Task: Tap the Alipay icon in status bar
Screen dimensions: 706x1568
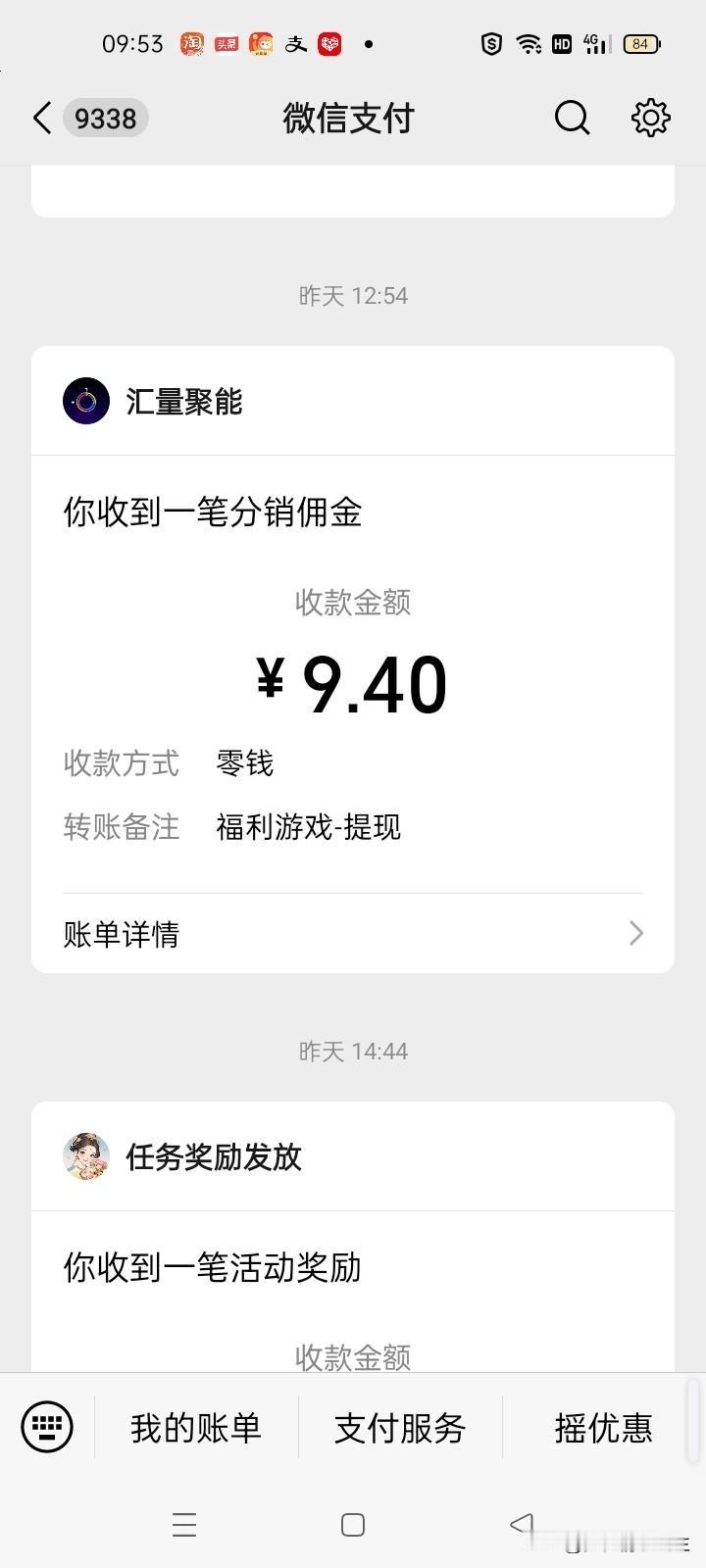Action: (x=296, y=43)
